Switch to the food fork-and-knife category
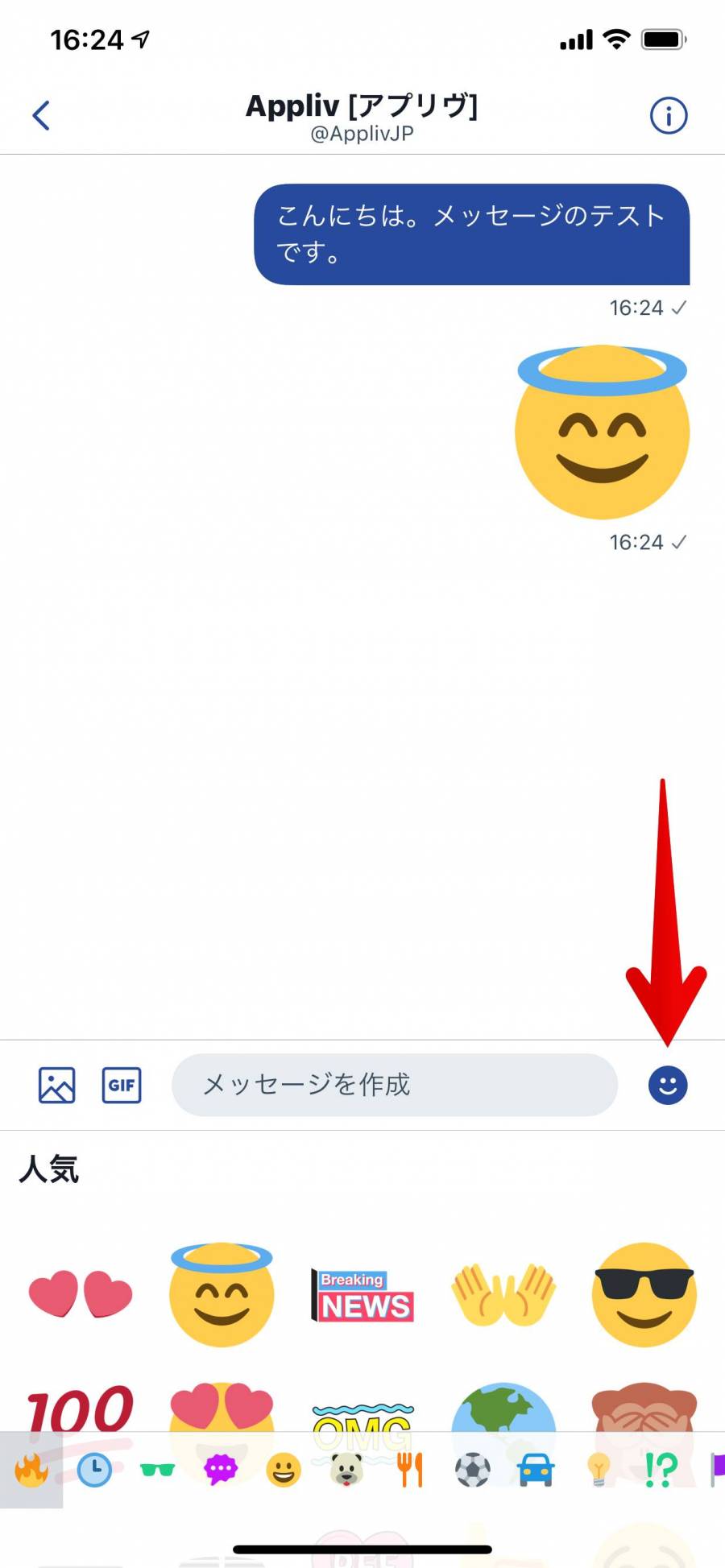This screenshot has height=1568, width=725. pyautogui.click(x=409, y=1470)
